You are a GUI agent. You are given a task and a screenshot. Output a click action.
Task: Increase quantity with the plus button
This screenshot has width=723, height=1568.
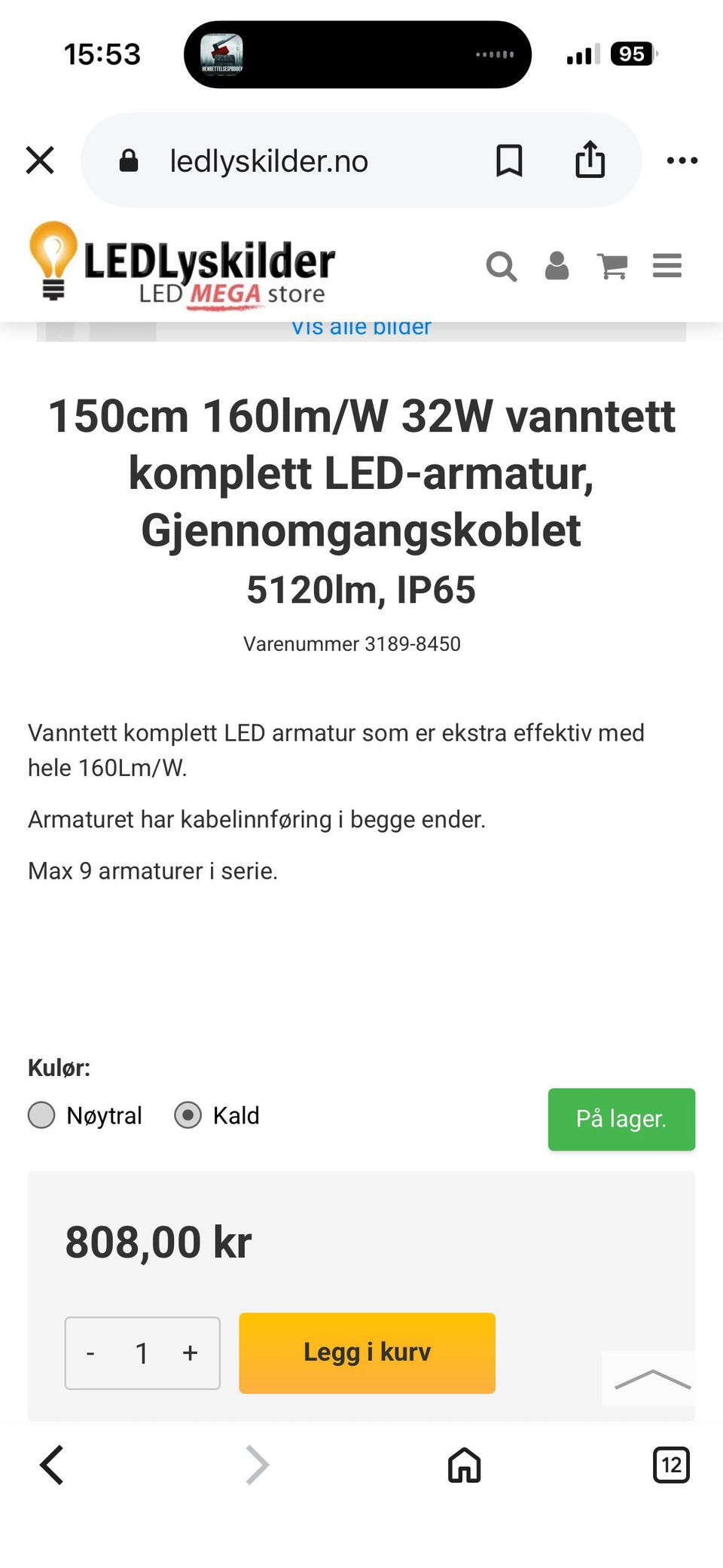[190, 1353]
